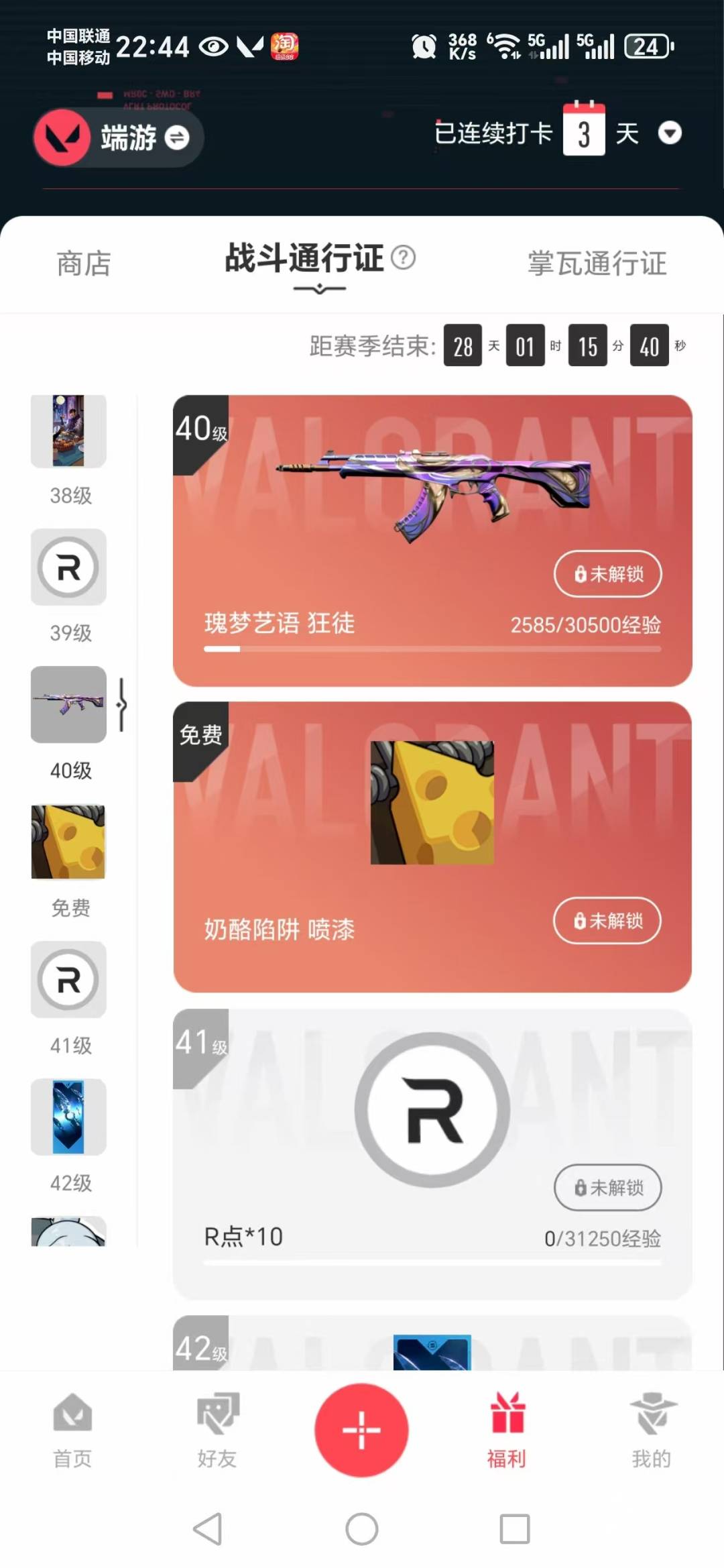Open the 好友 tab

[217, 1429]
